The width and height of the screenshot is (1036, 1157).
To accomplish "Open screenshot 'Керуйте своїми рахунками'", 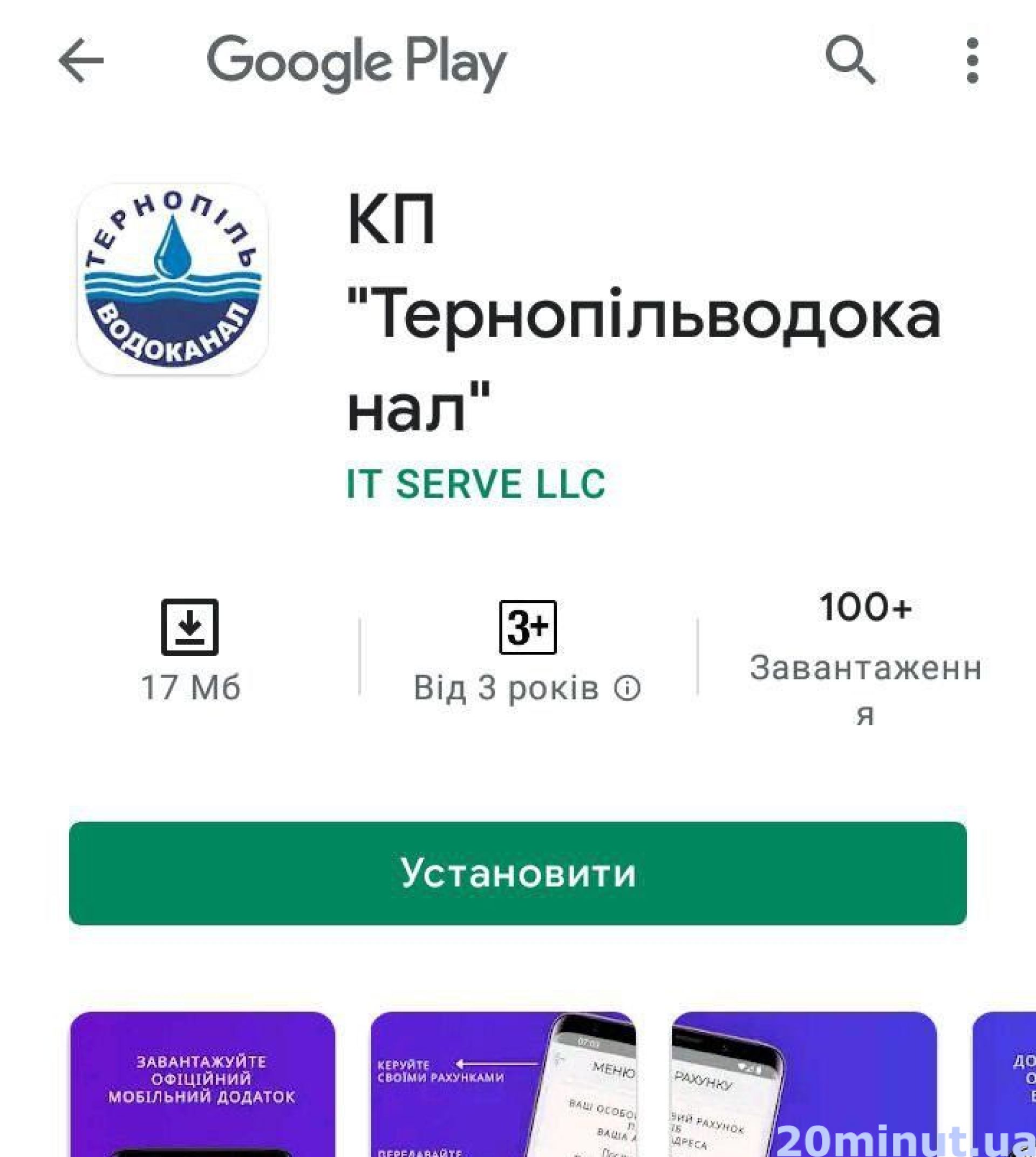I will point(503,1085).
